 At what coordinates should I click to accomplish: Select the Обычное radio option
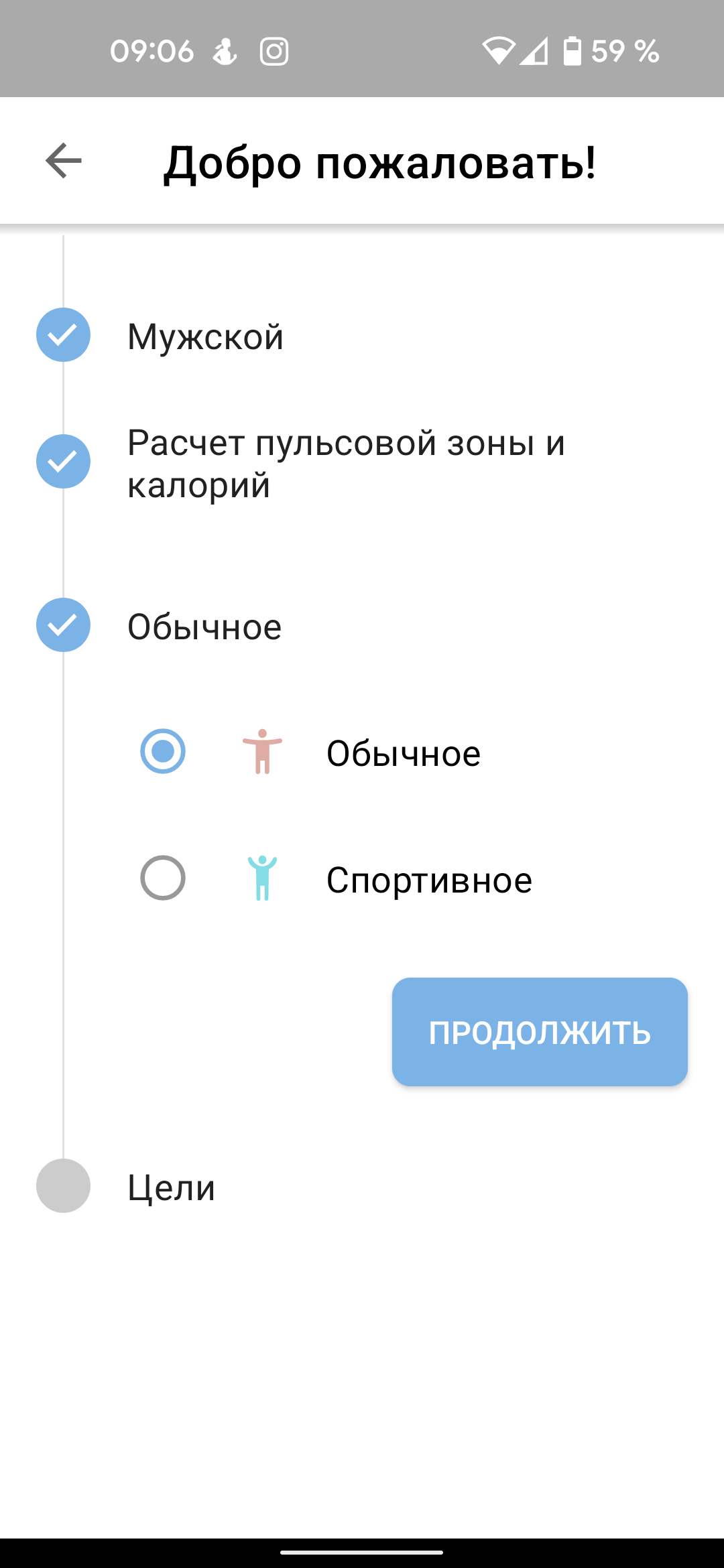[x=163, y=751]
